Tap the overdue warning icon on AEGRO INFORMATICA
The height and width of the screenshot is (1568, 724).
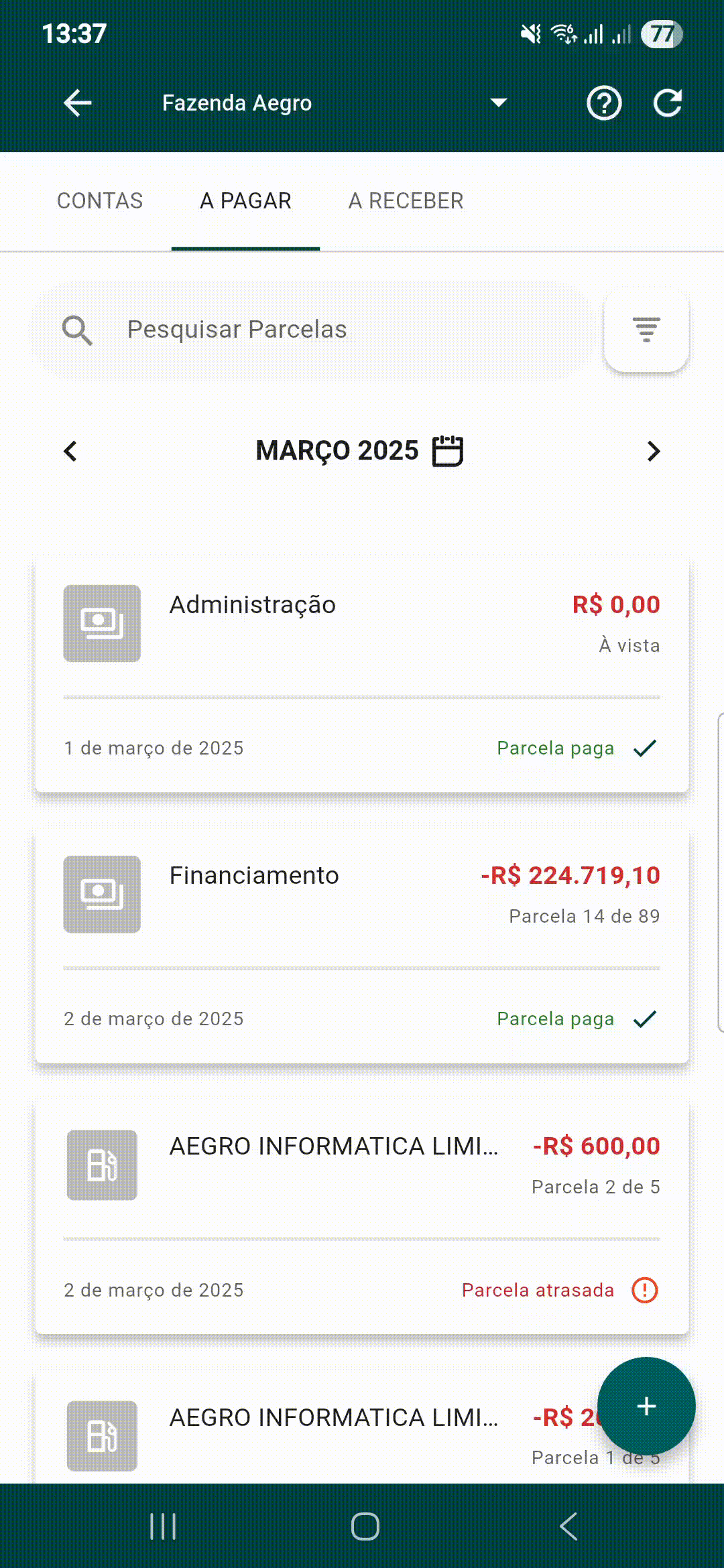tap(646, 1289)
